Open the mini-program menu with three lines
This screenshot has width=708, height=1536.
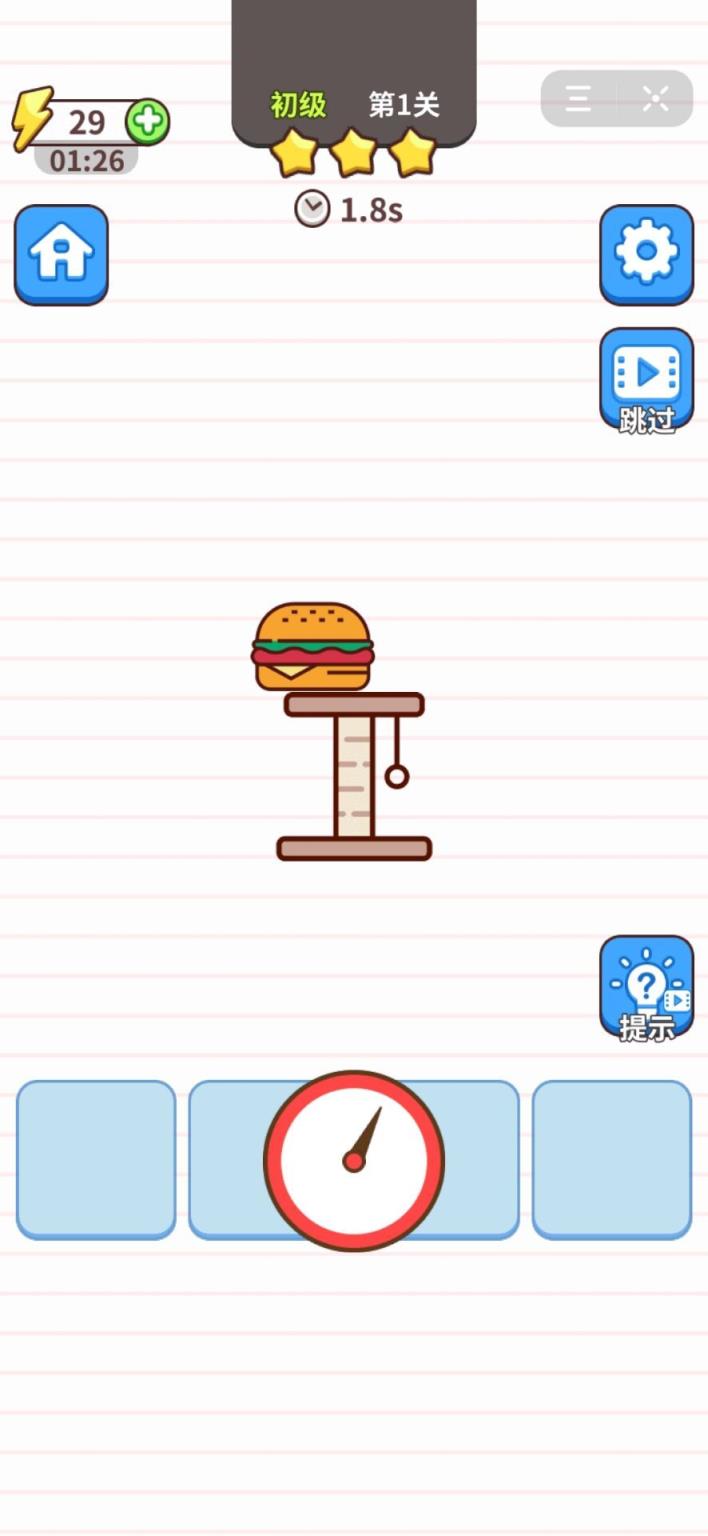(578, 98)
